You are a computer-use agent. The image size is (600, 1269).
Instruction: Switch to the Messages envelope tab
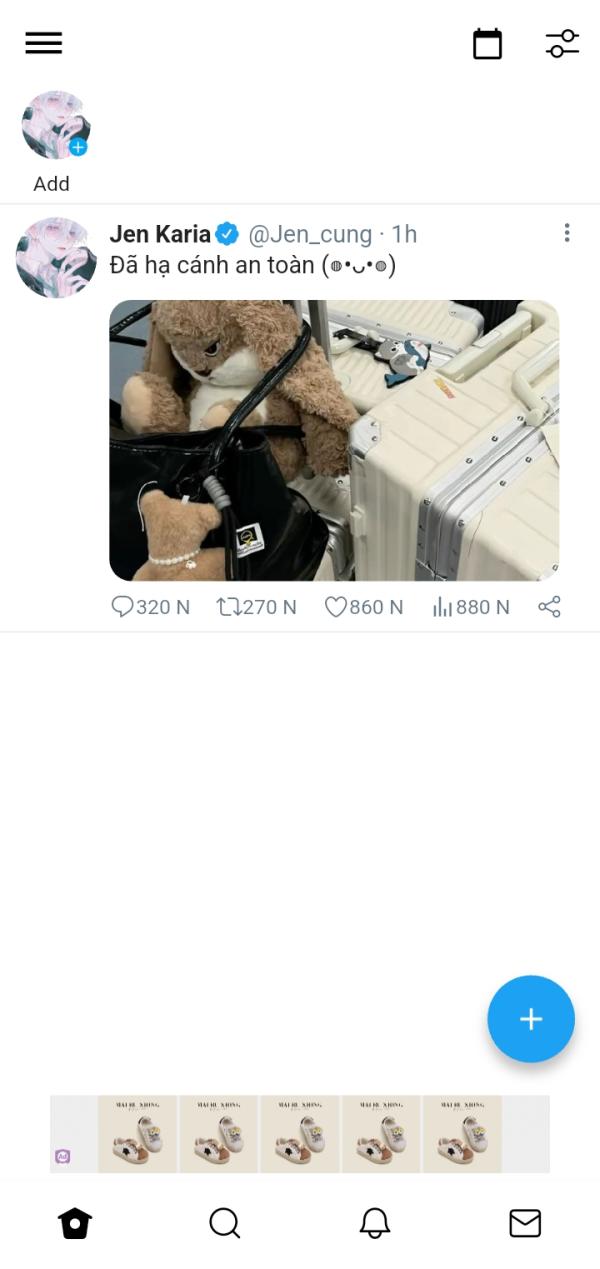coord(525,1223)
